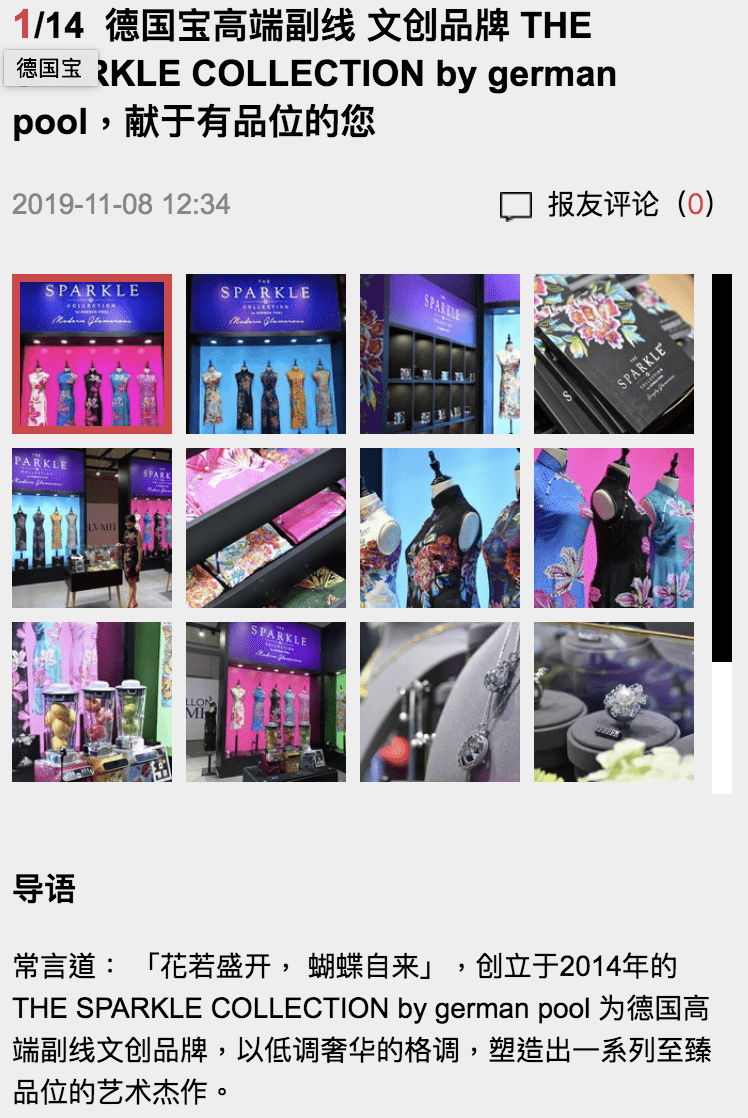
Task: View the pearl ring jewelry photo
Action: (614, 702)
